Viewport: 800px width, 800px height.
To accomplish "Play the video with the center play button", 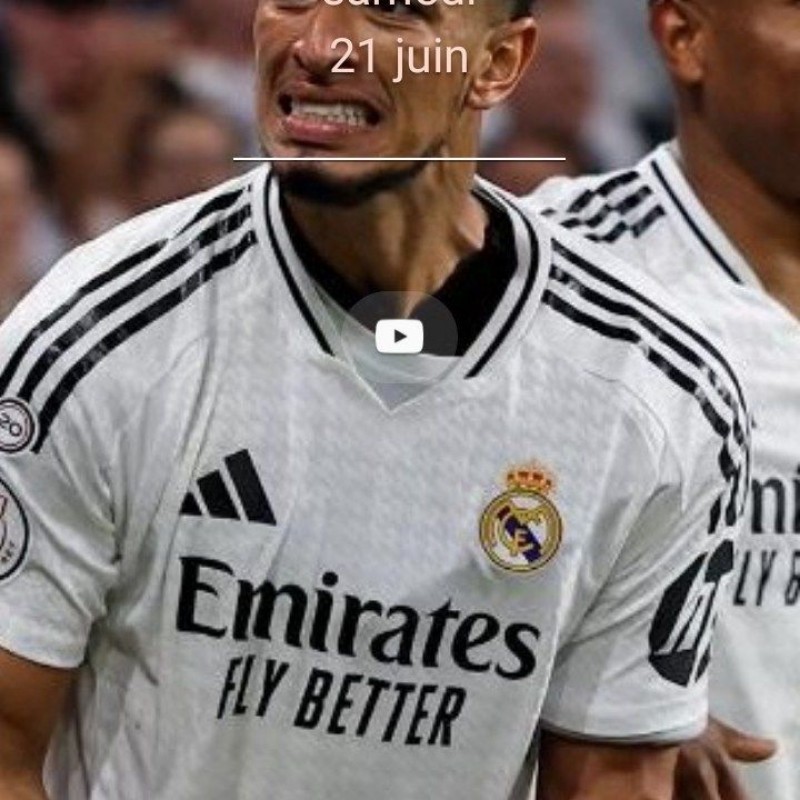I will pyautogui.click(x=399, y=336).
